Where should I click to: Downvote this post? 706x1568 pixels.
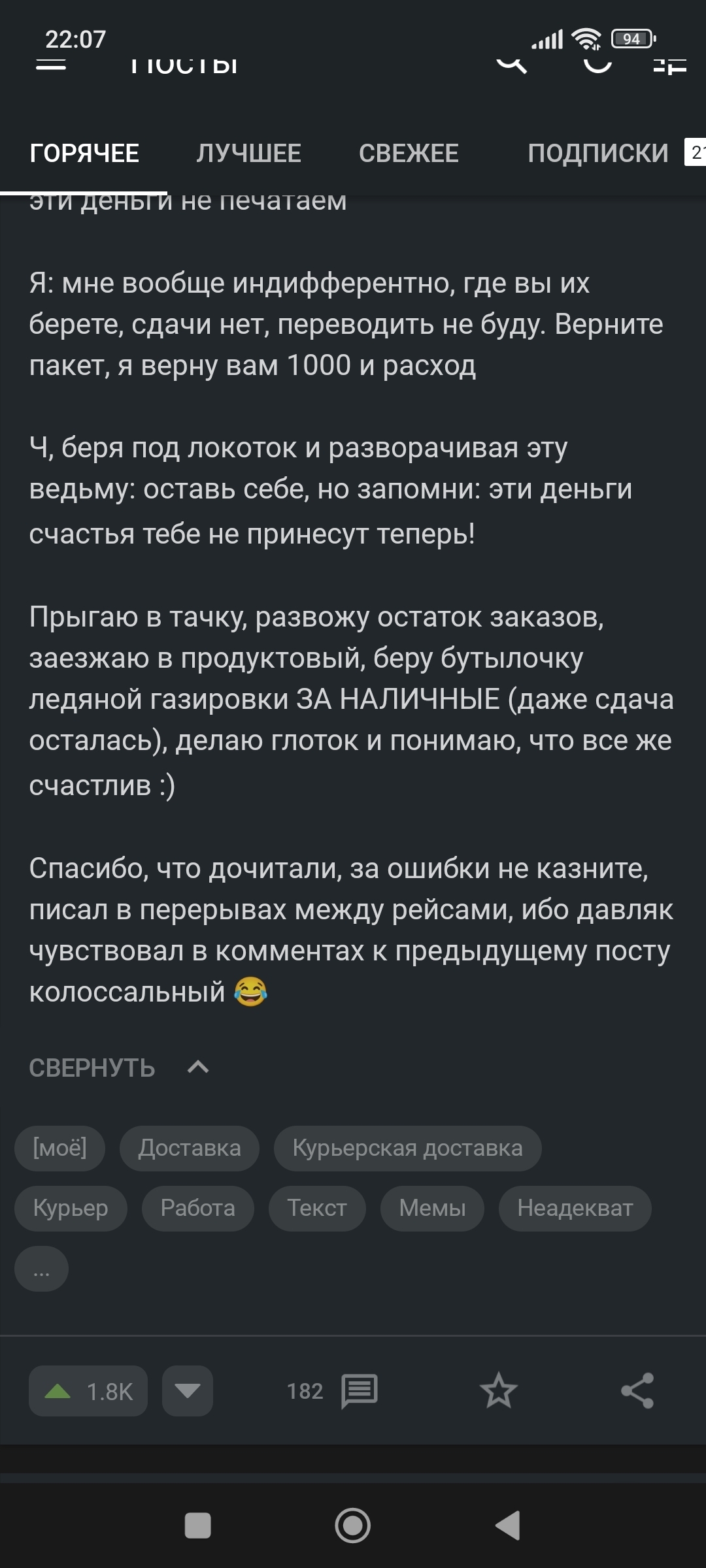pos(188,1391)
